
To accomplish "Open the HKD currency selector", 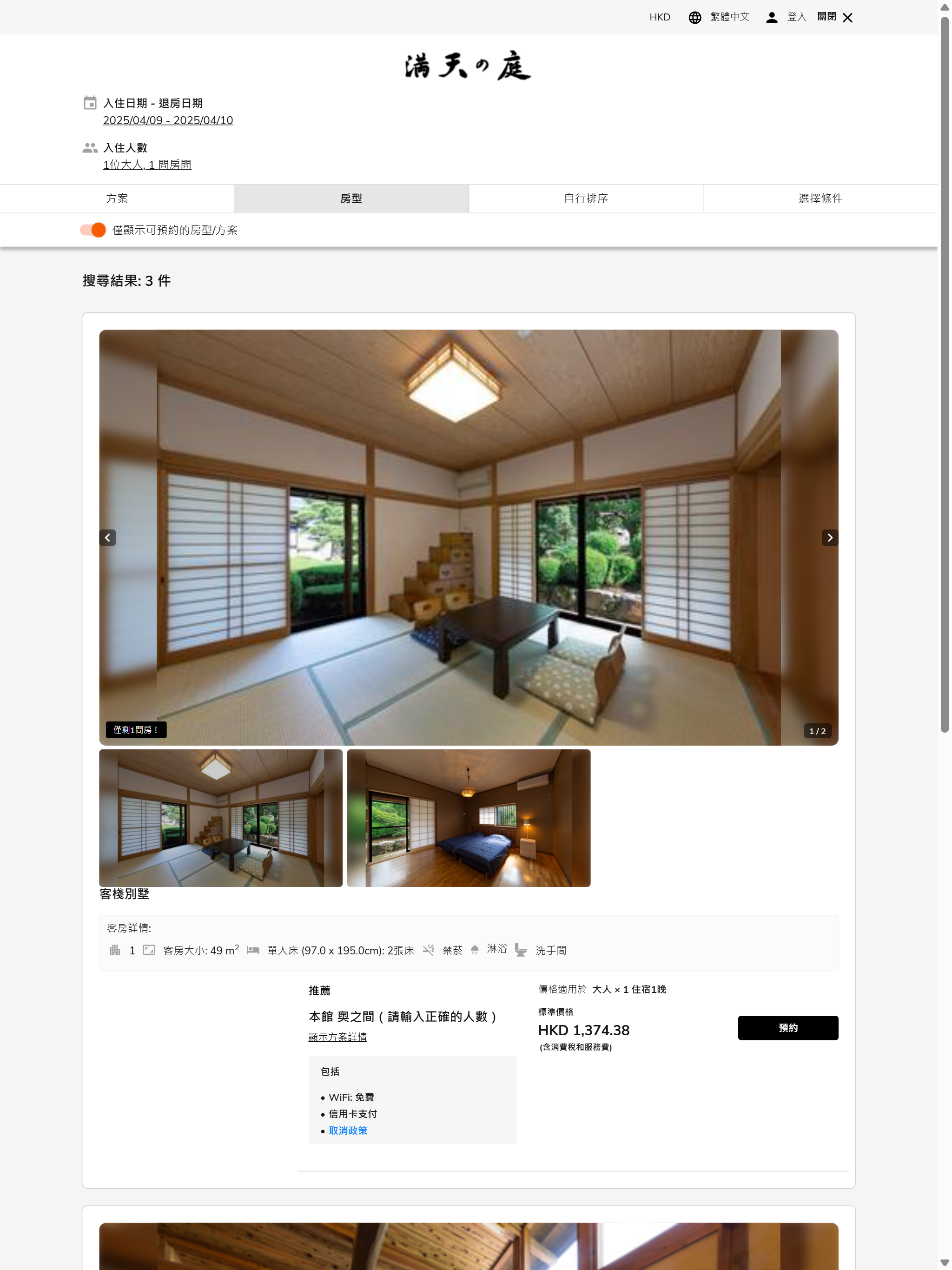I will point(659,17).
